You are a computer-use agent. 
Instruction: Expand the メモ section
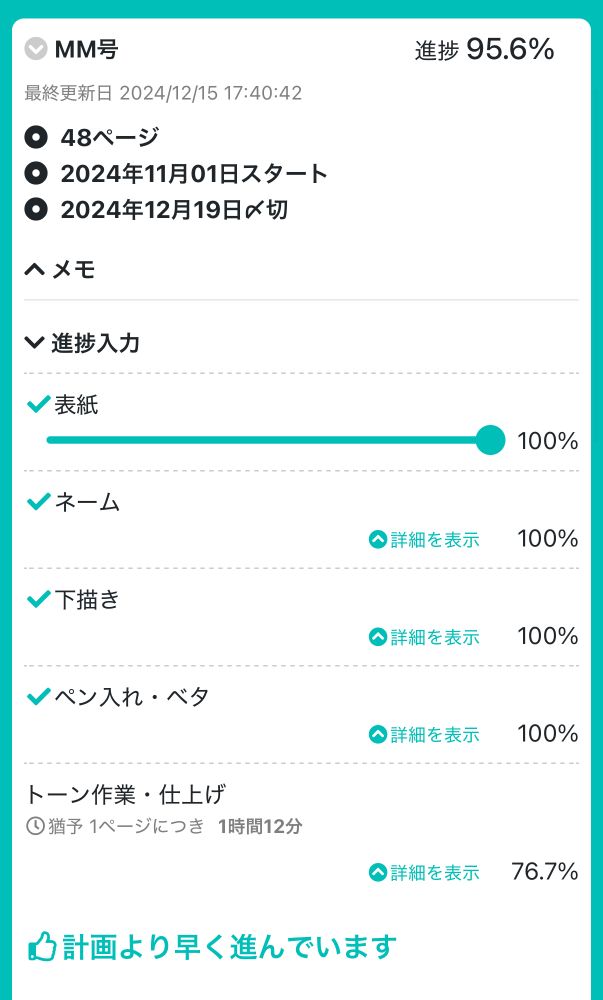(60, 269)
